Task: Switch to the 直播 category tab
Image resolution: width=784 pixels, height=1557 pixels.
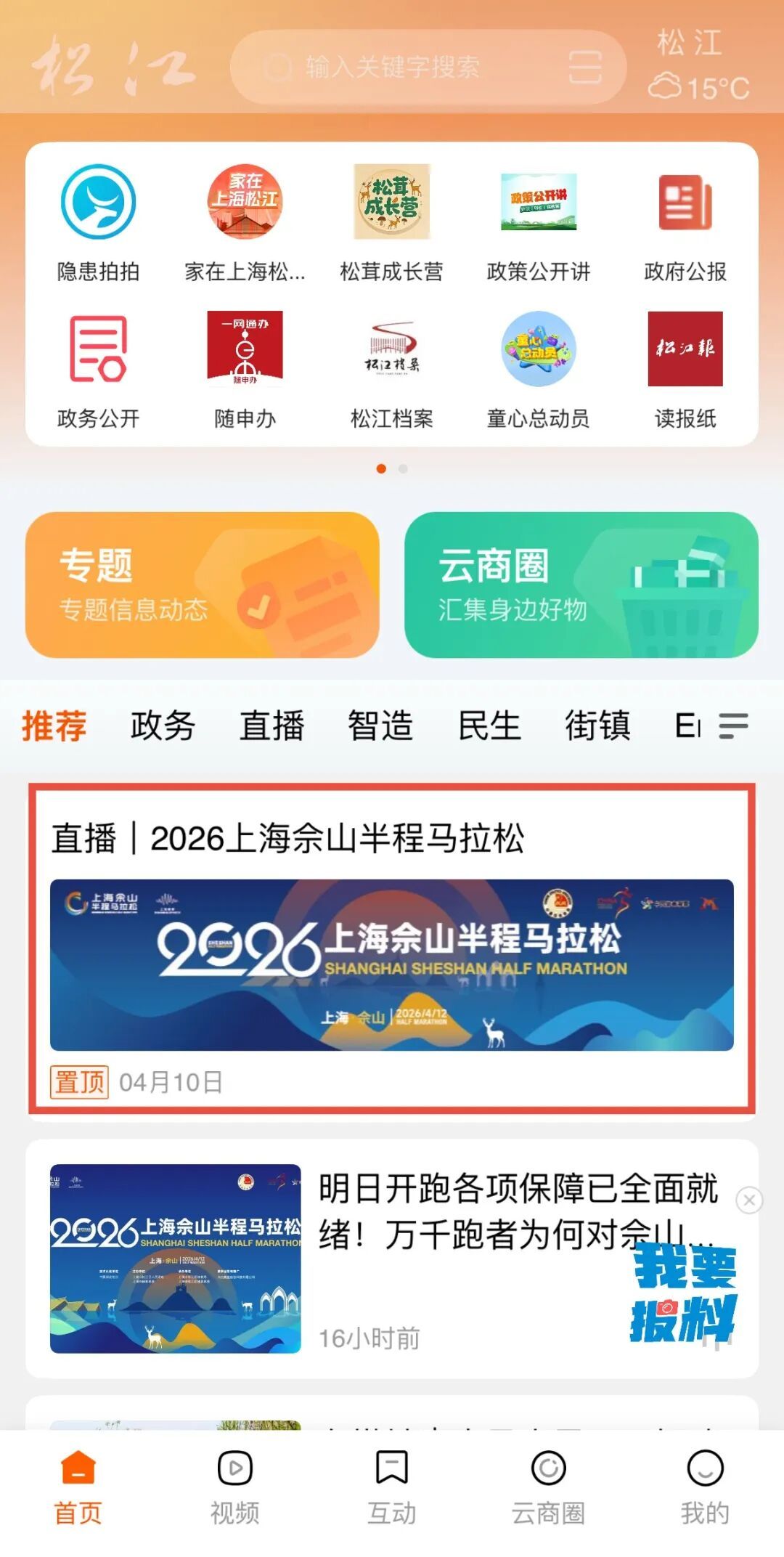Action: [271, 725]
